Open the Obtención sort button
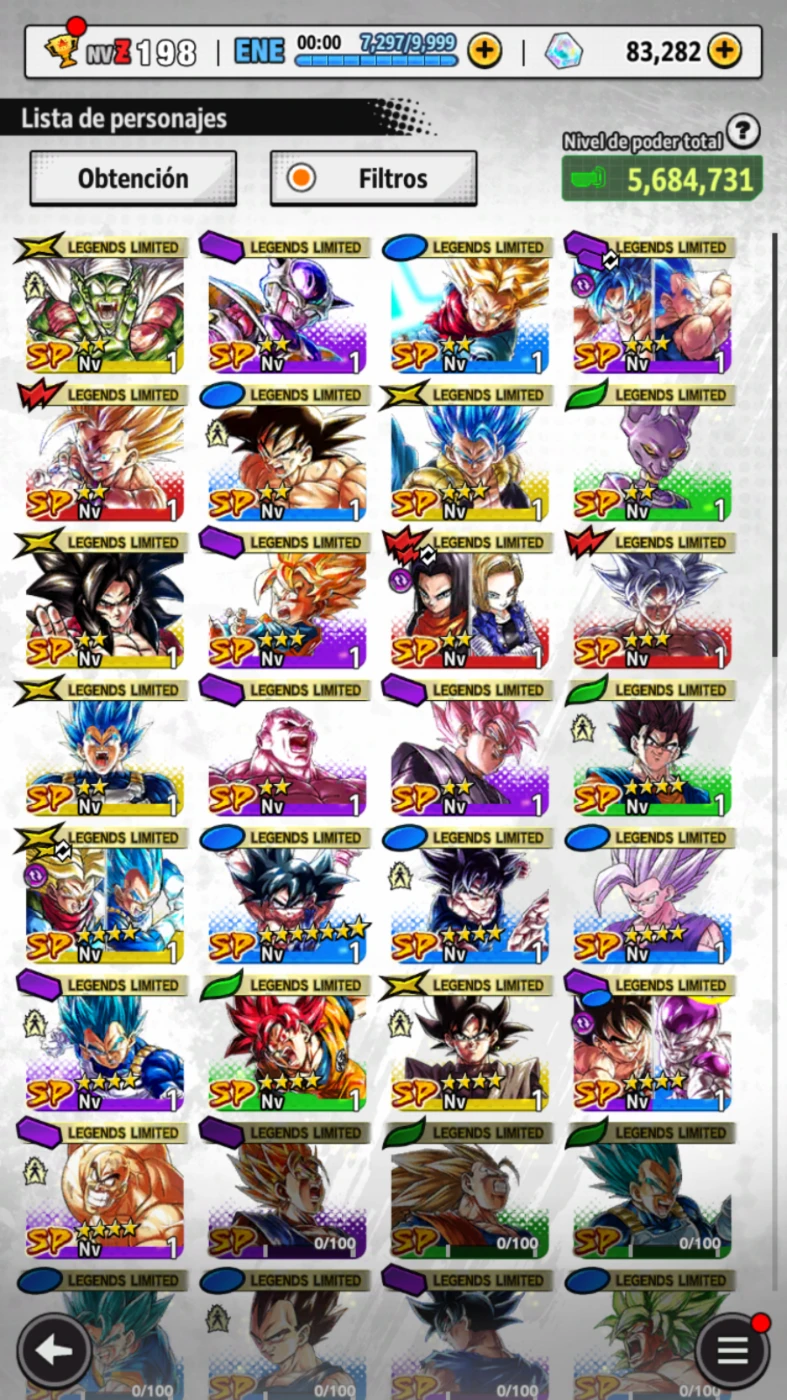787x1400 pixels. point(133,178)
